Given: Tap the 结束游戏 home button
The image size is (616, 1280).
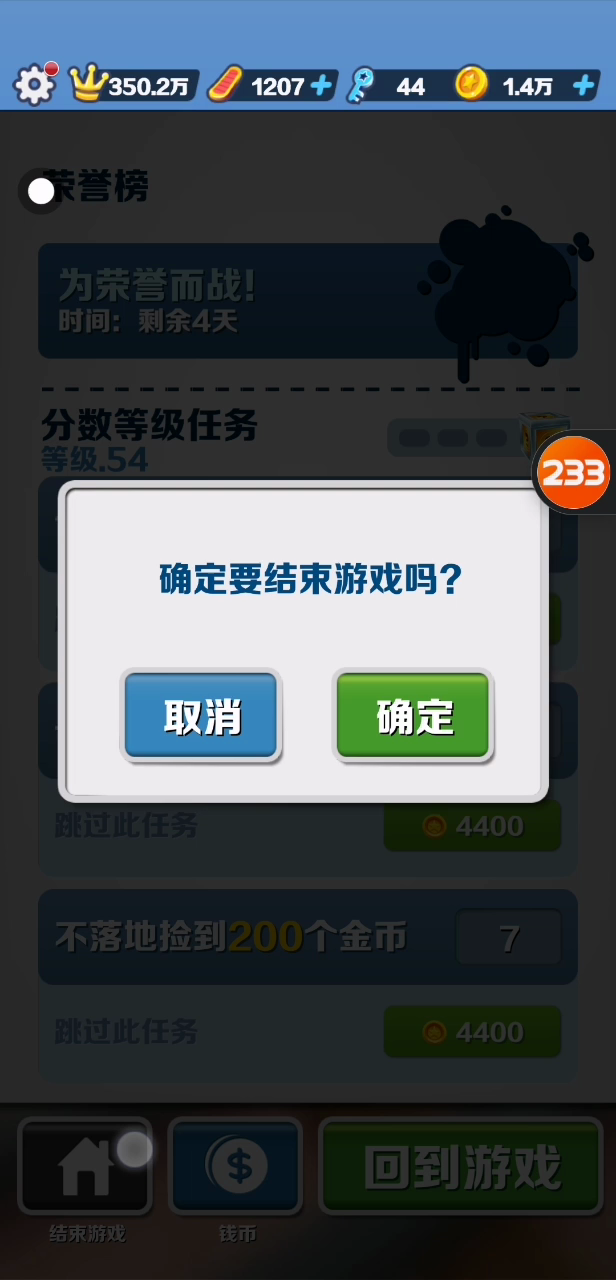Looking at the screenshot, I should pos(85,1166).
